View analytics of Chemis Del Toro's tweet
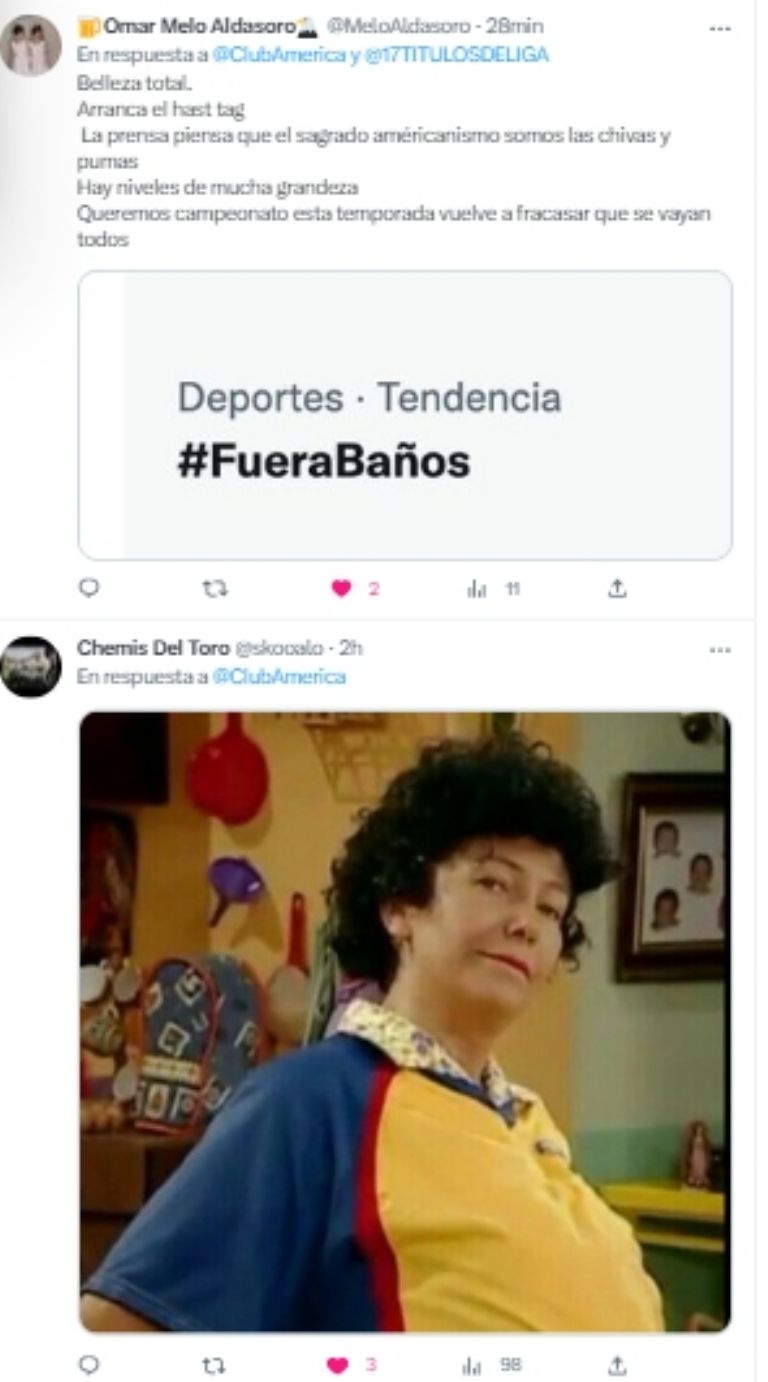The image size is (768, 1382). [x=478, y=1364]
